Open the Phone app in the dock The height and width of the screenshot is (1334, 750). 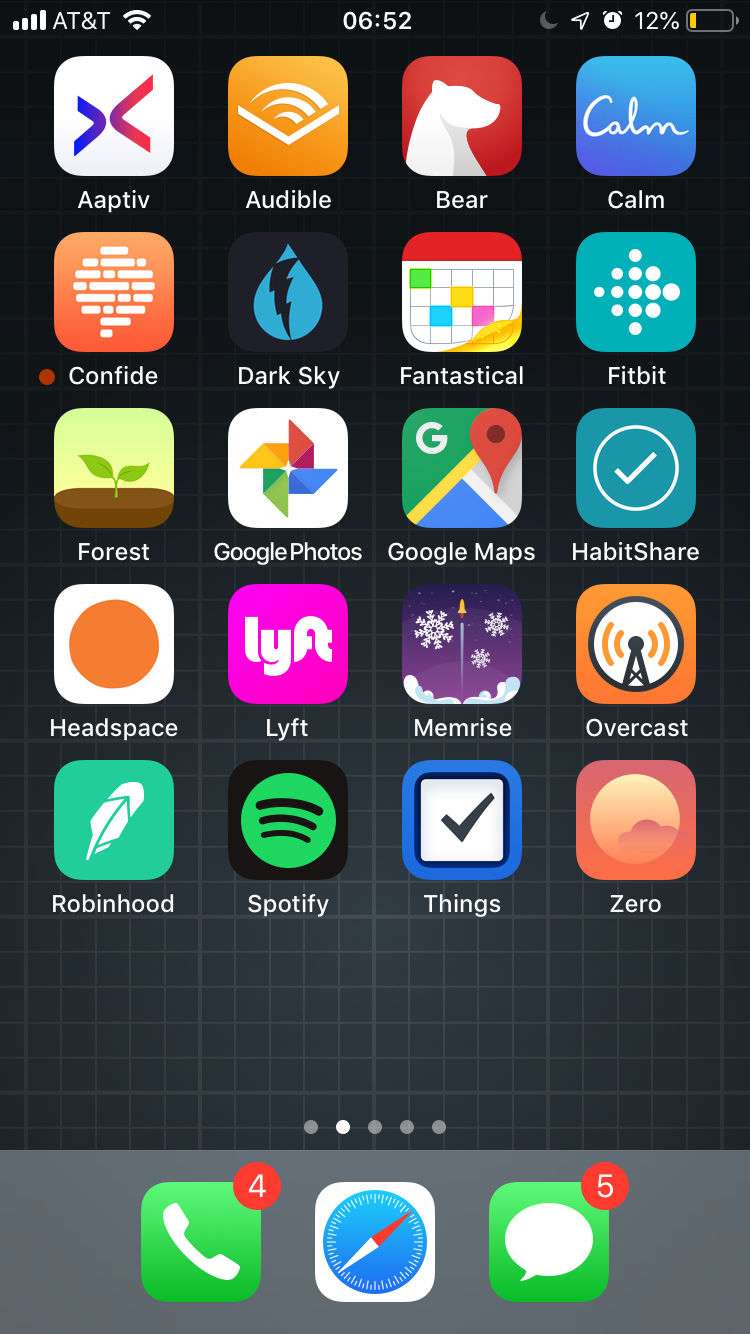tap(201, 1242)
